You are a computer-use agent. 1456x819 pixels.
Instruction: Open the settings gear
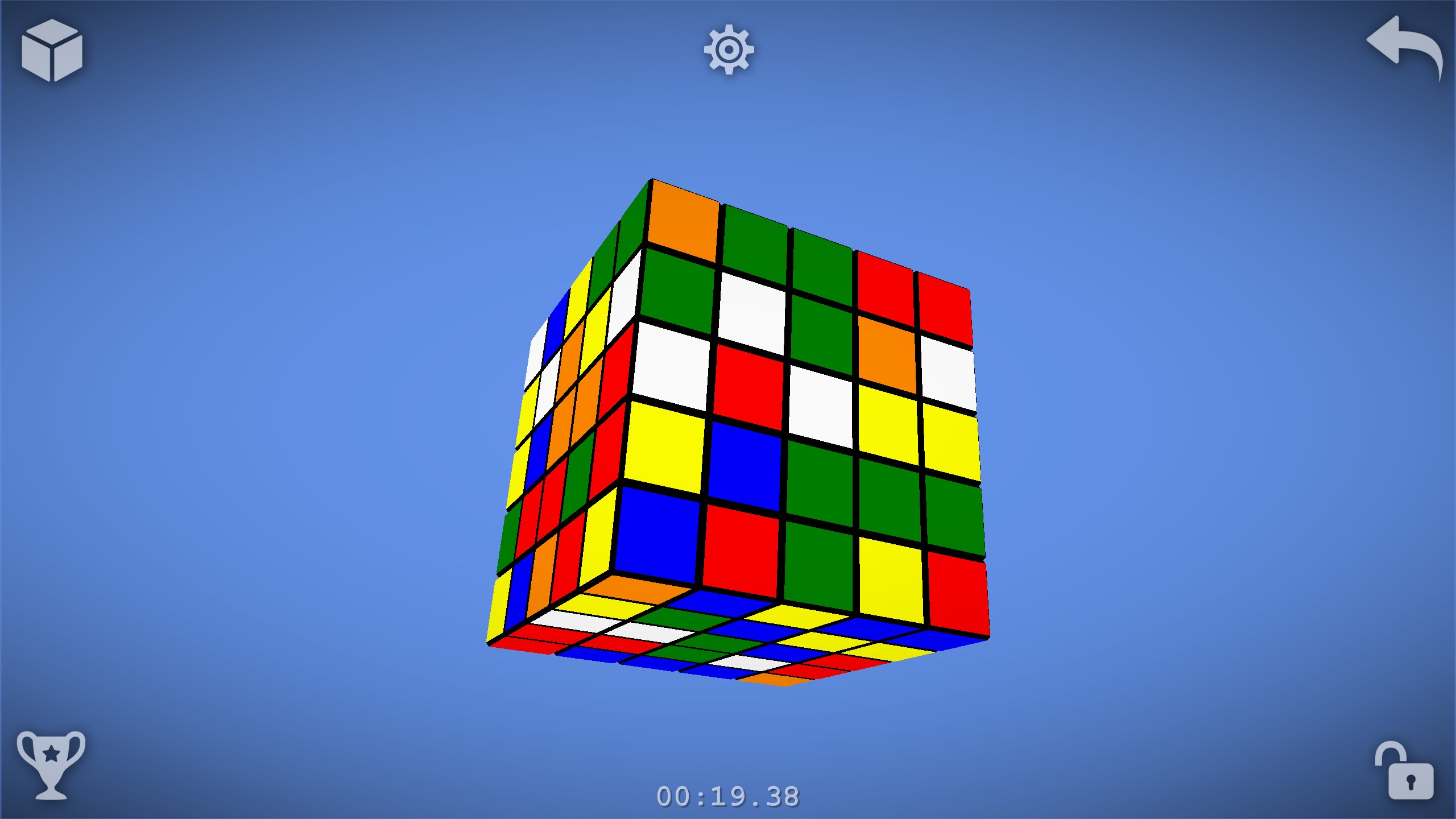pos(729,49)
